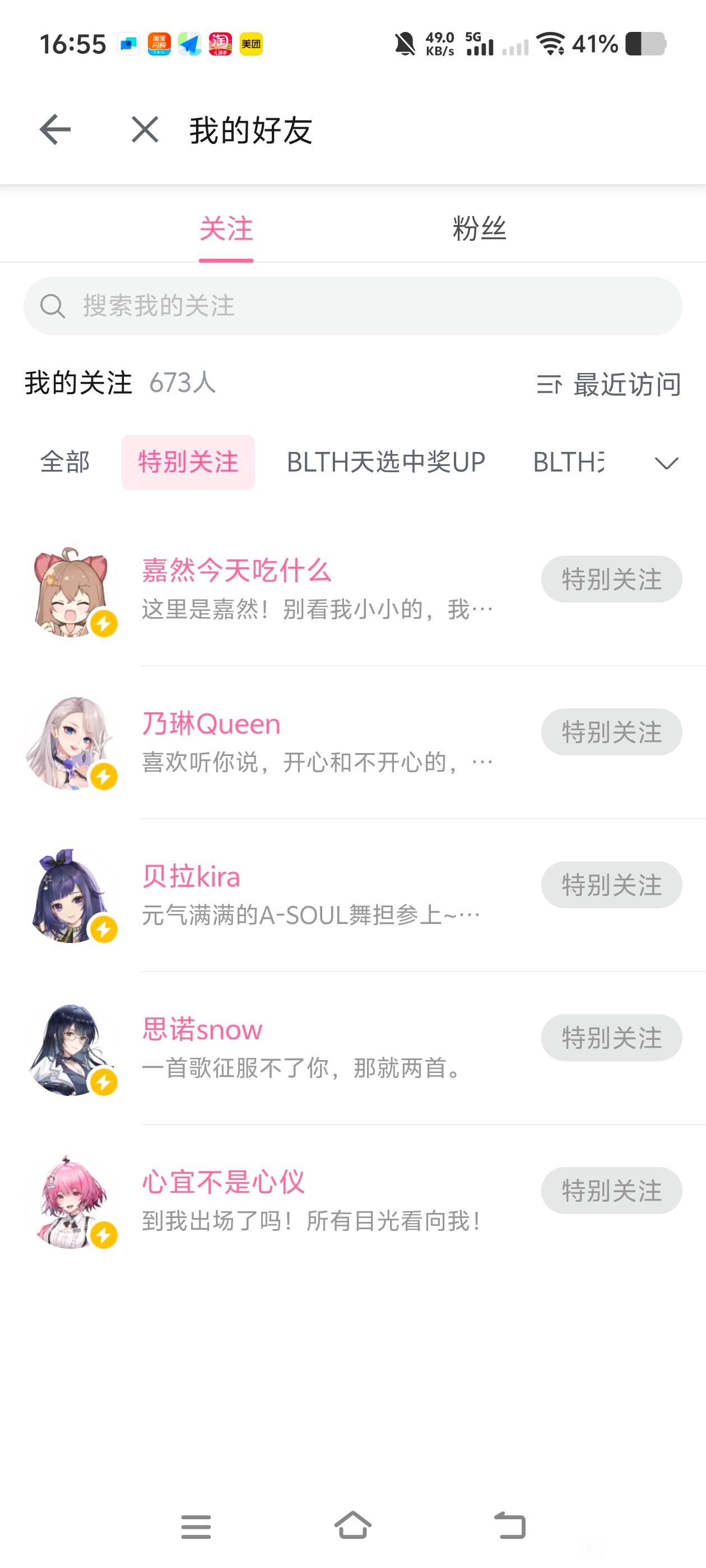The height and width of the screenshot is (1568, 706).
Task: Go to the system home screen
Action: [x=352, y=1526]
